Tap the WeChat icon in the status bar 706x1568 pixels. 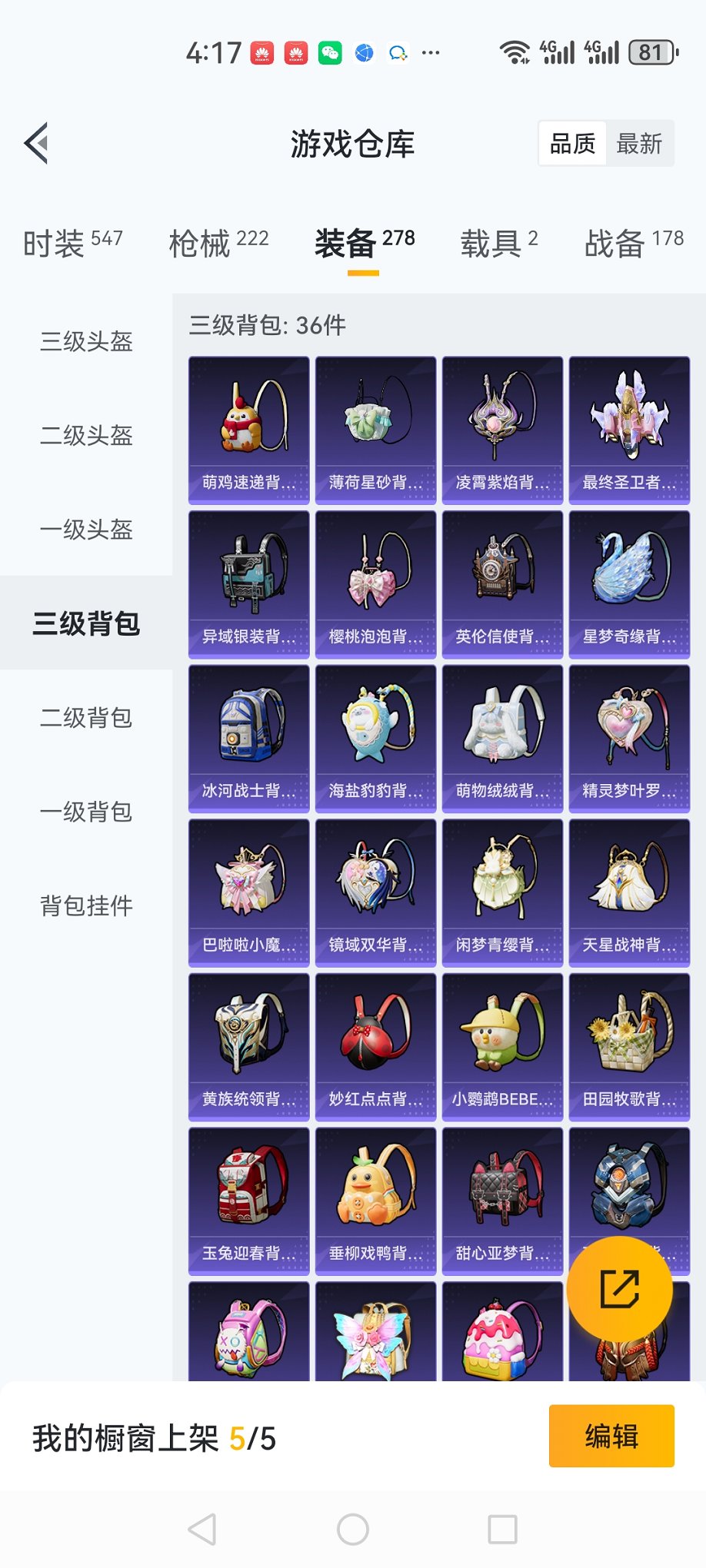click(329, 52)
